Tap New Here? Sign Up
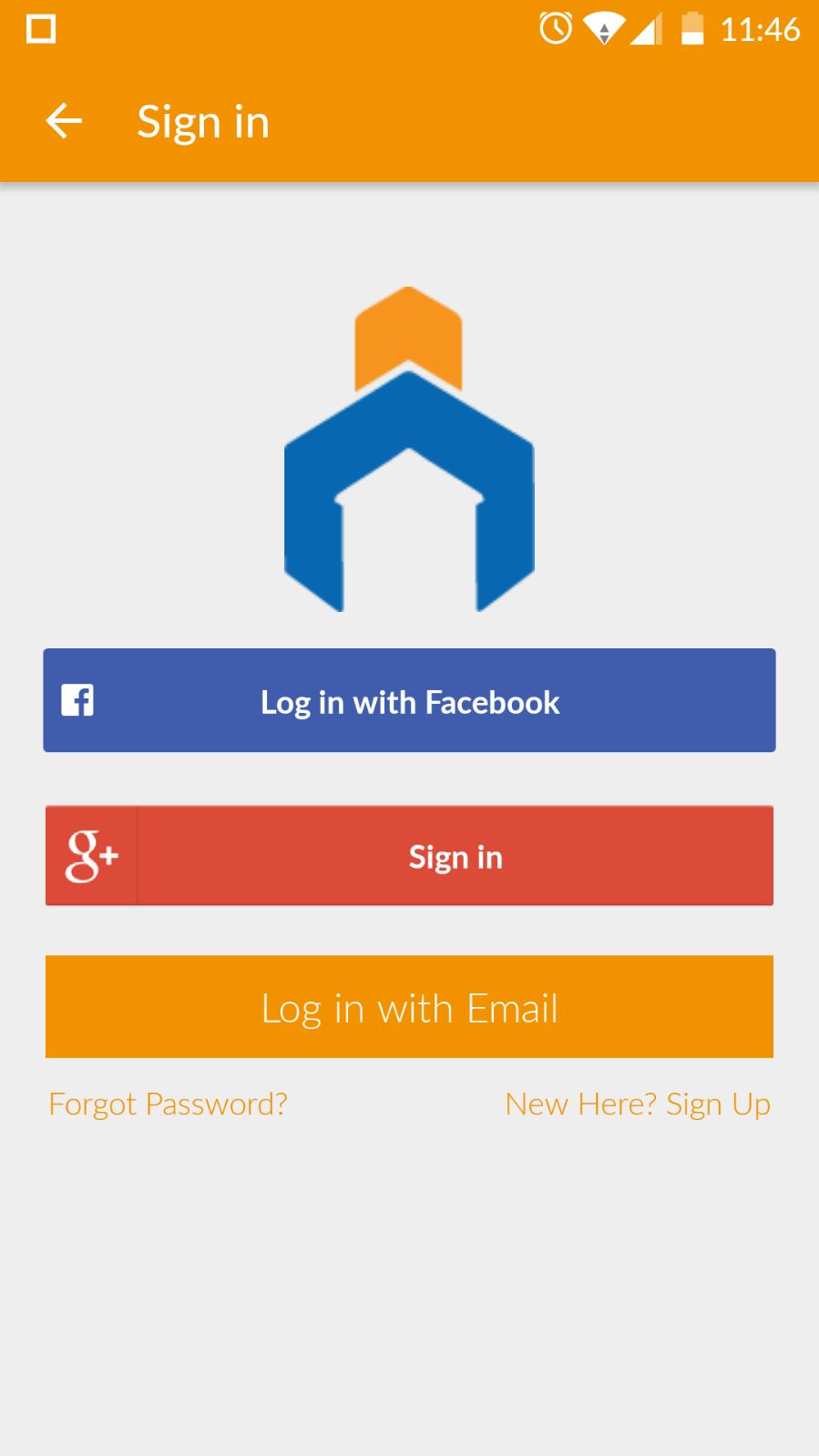 click(x=638, y=1105)
